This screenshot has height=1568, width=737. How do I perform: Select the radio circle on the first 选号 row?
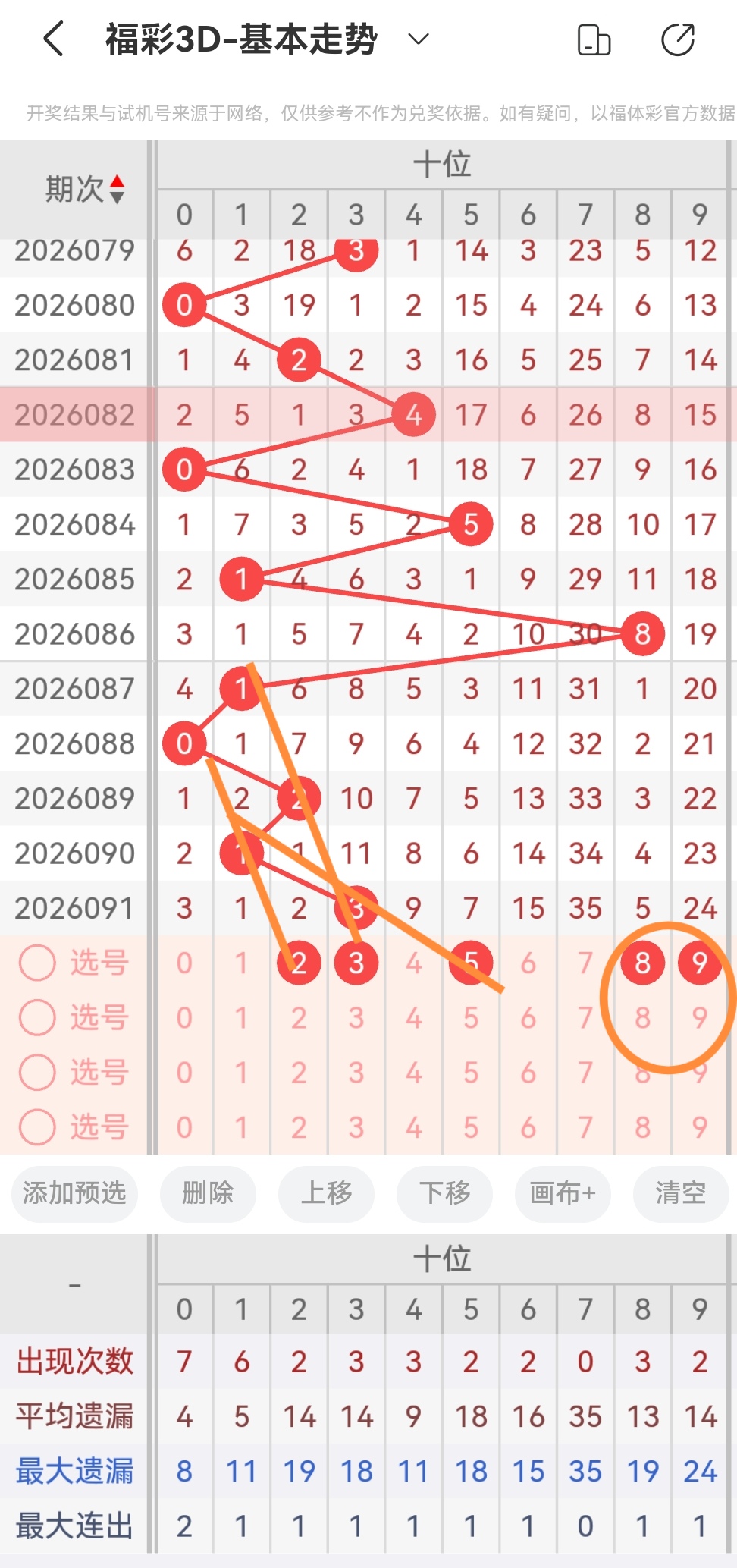[37, 962]
